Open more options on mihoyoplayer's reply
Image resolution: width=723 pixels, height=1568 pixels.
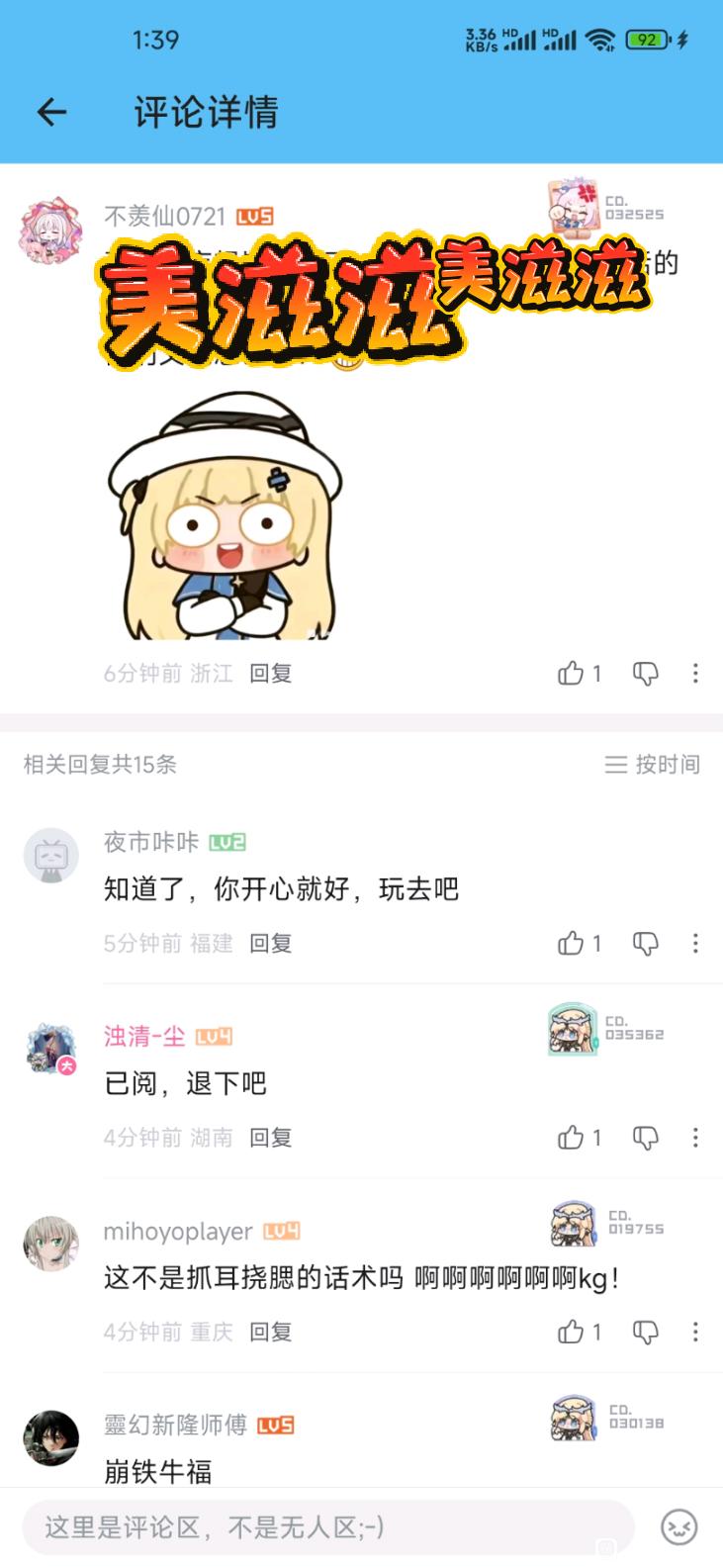pyautogui.click(x=695, y=1332)
